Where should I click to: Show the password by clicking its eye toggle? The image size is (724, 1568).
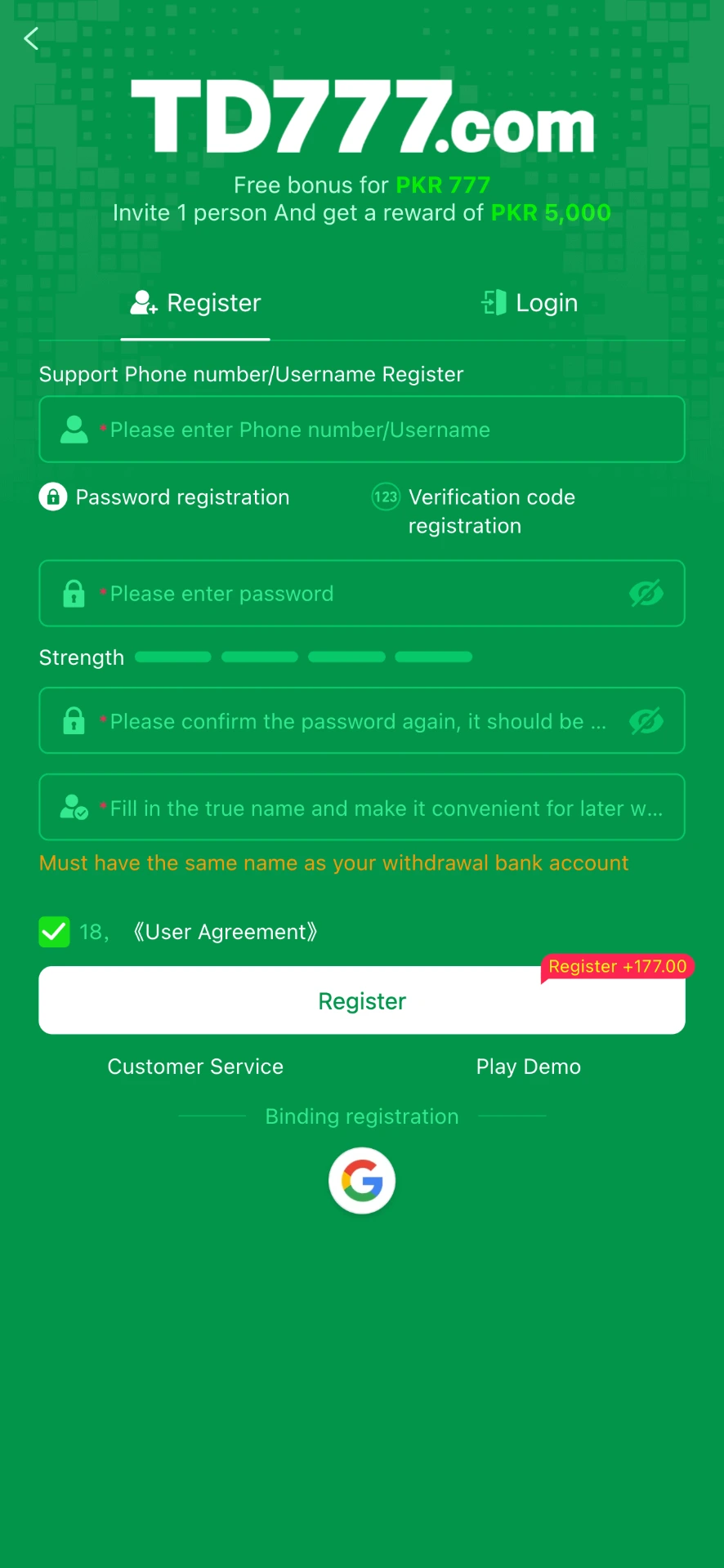click(646, 593)
